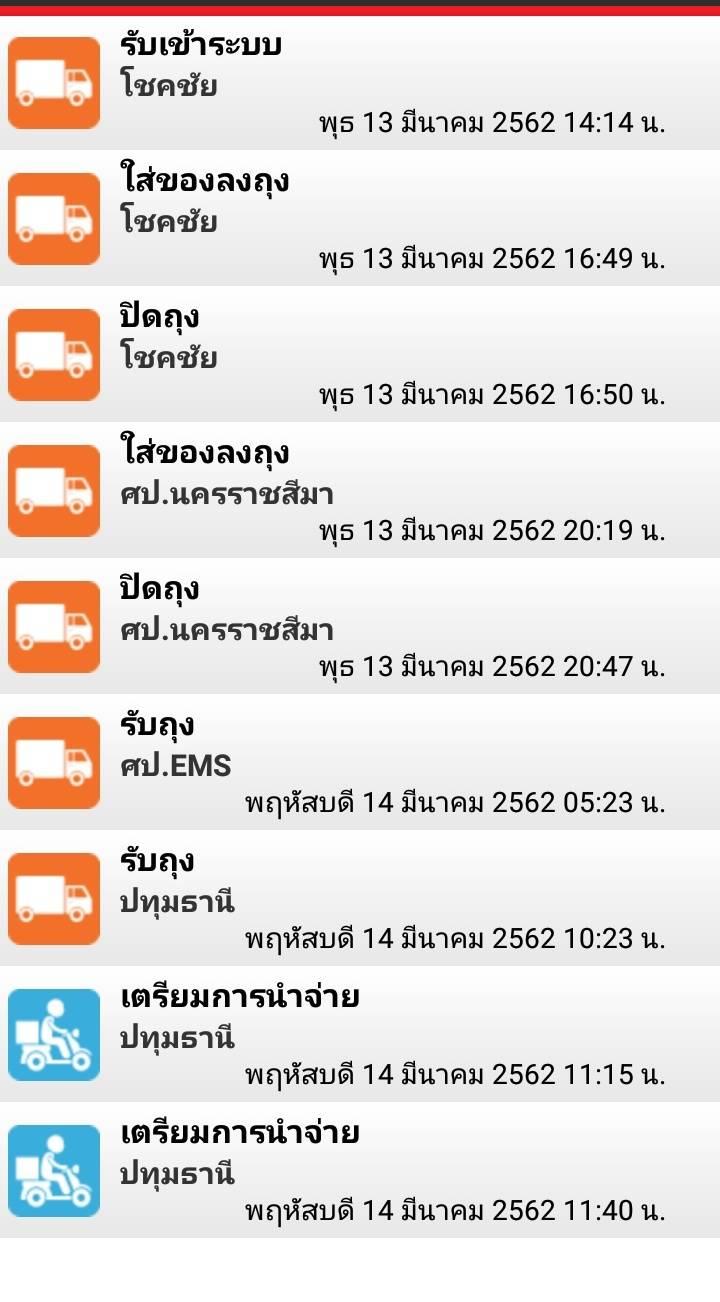Tap the ปิดถุง โชคชัย 16:50 entry
Image resolution: width=720 pixels, height=1302 pixels.
tap(360, 356)
